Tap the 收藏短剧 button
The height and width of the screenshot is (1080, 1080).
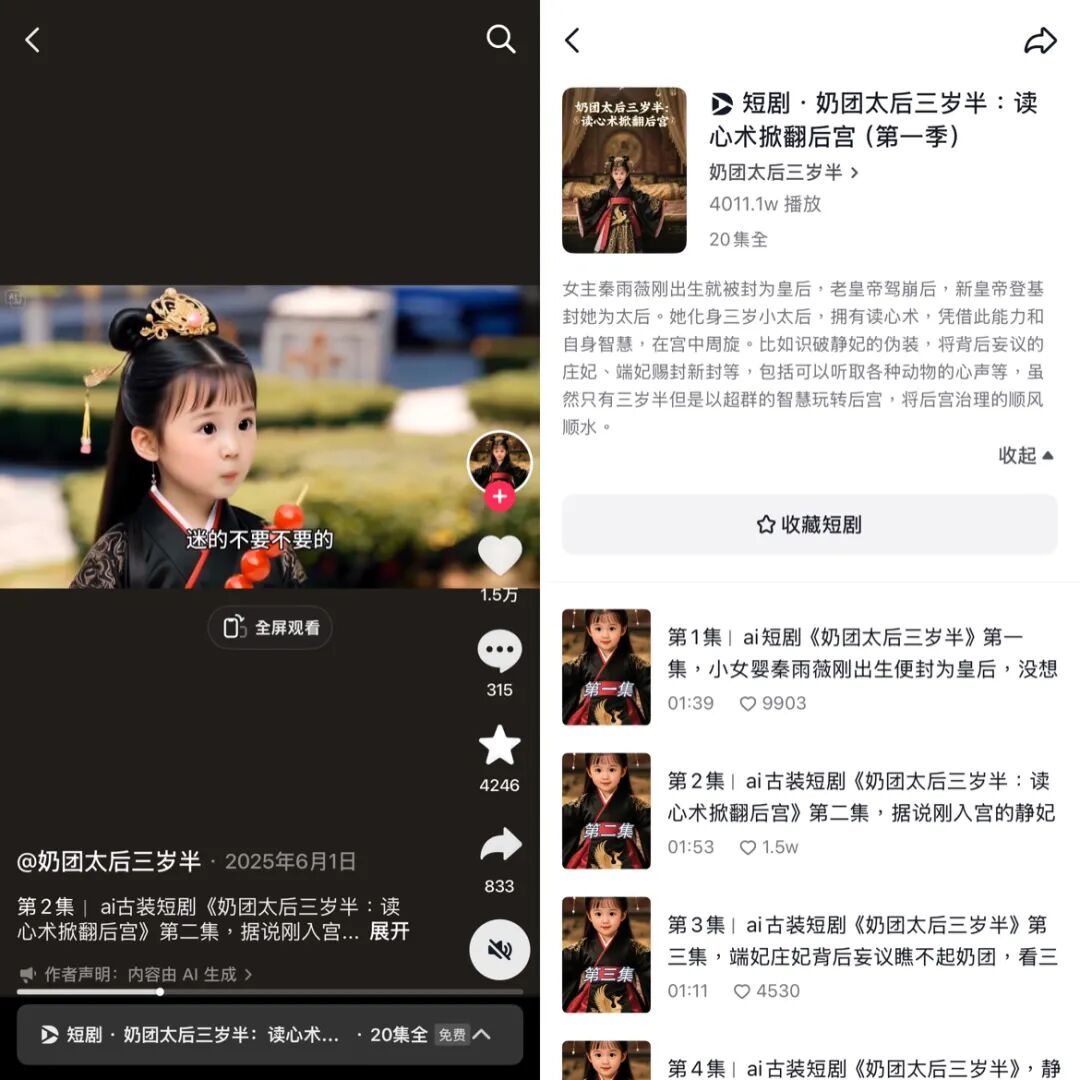coord(809,524)
